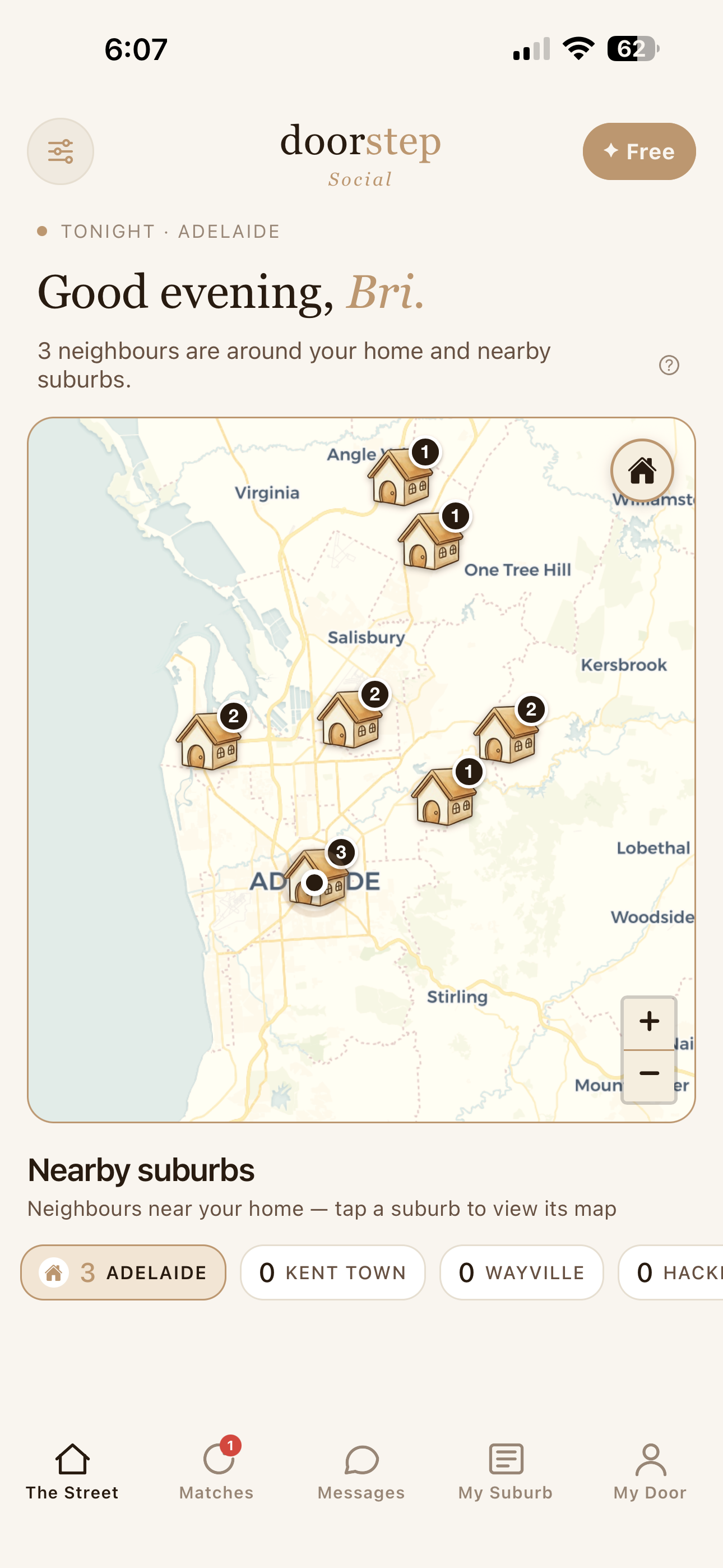Zoom out on the map
This screenshot has width=723, height=1568.
pos(649,1076)
